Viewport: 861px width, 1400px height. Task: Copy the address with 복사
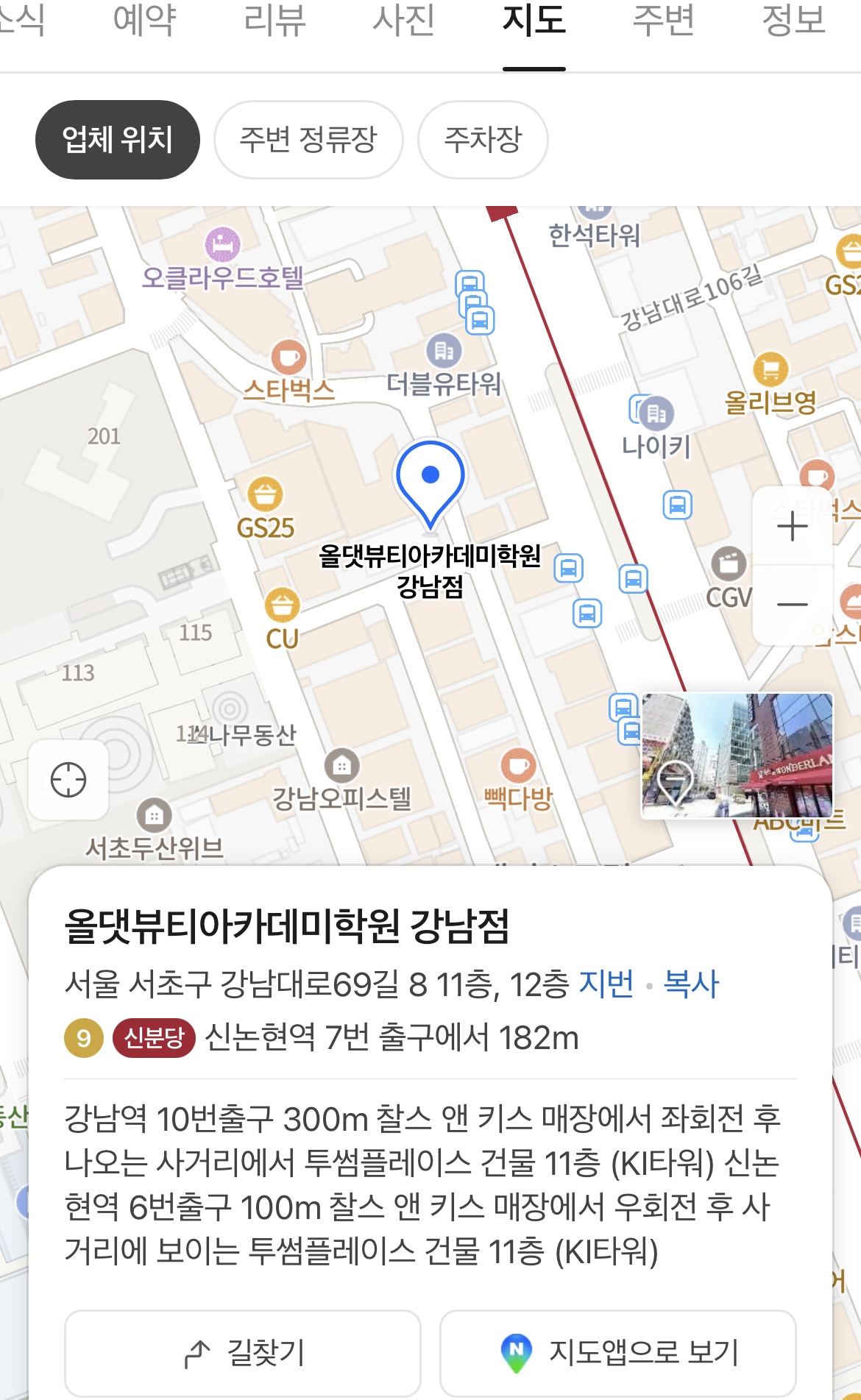click(x=691, y=984)
